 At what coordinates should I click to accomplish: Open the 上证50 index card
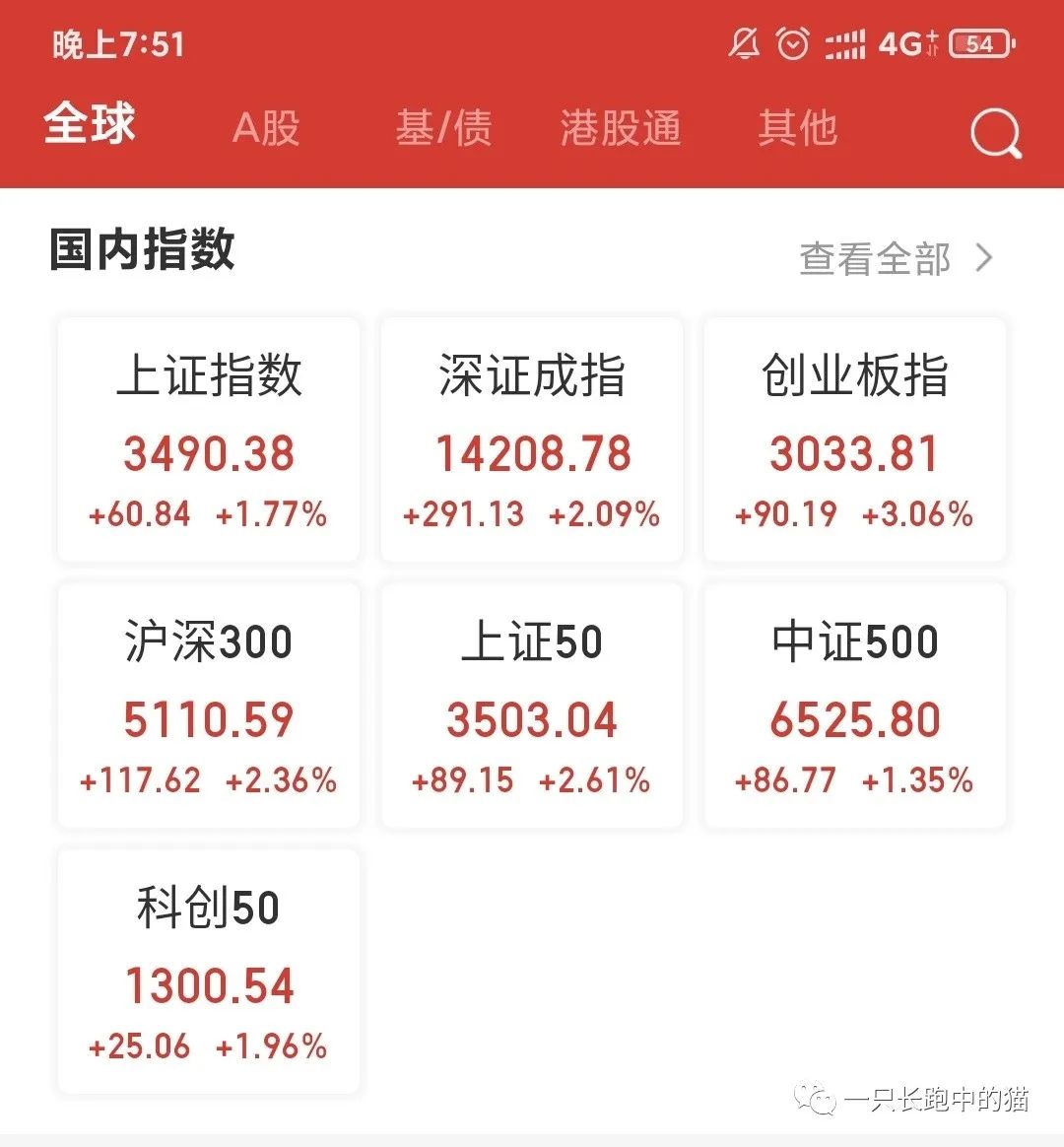(532, 706)
